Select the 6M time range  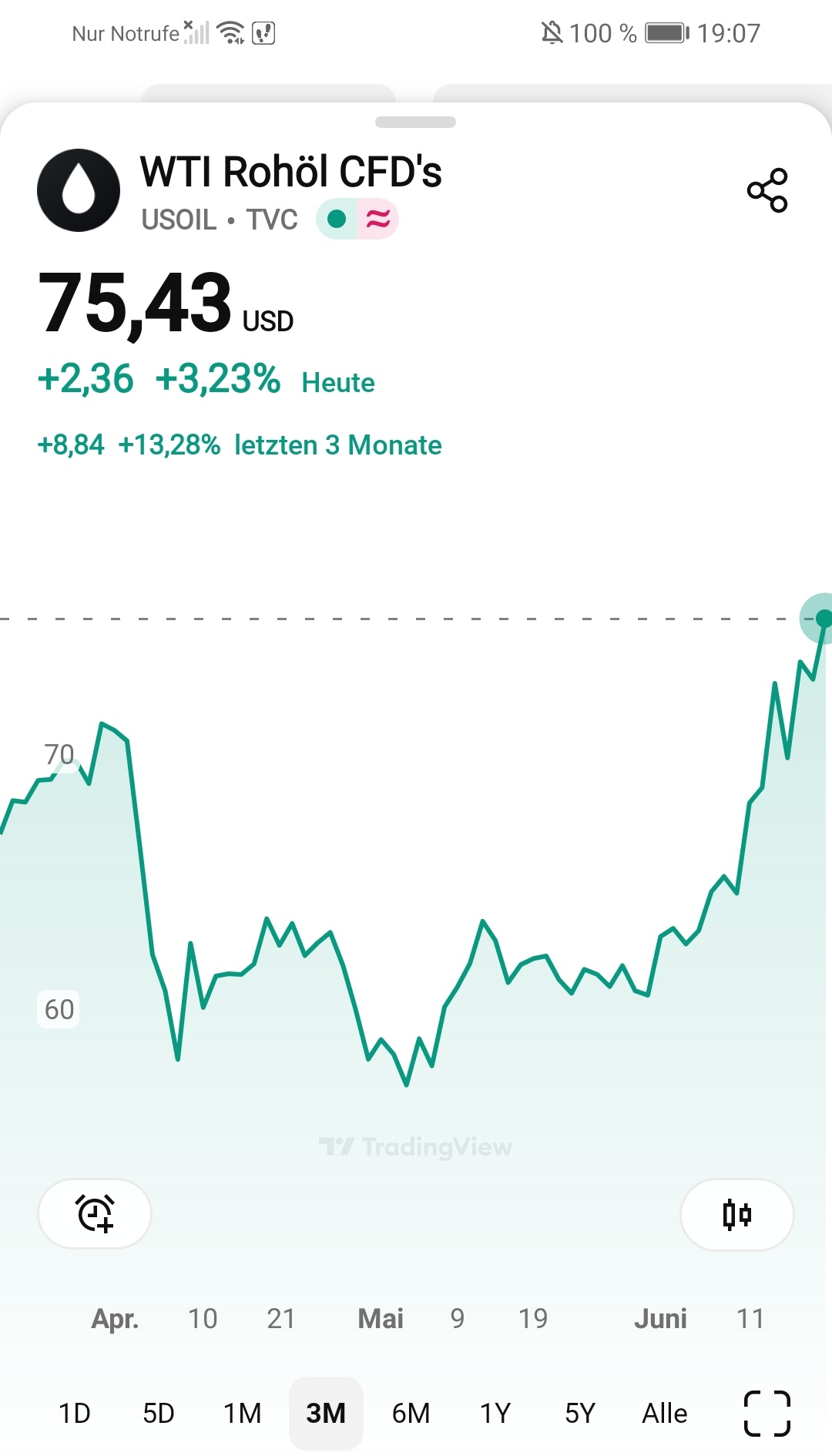(411, 1412)
